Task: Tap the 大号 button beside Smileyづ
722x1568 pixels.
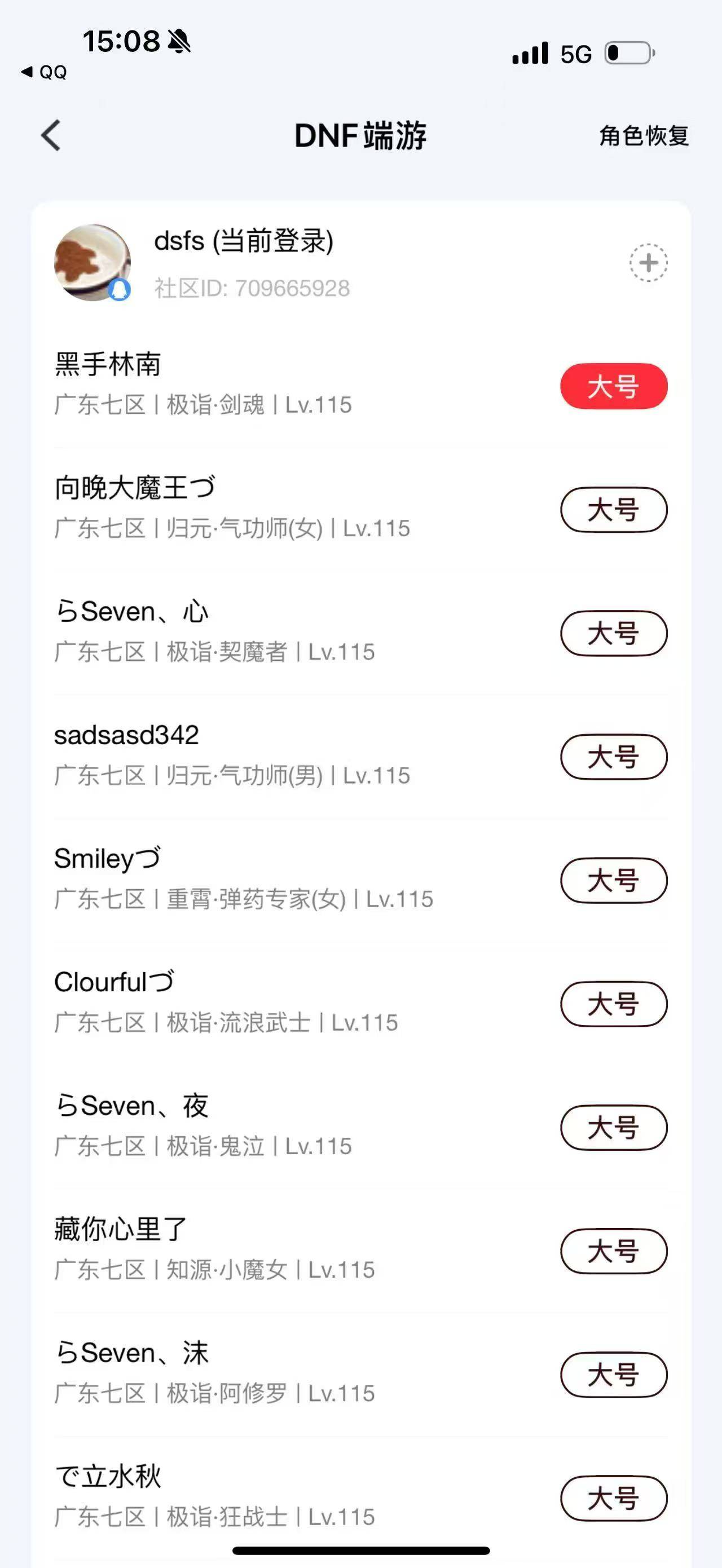Action: (x=613, y=880)
